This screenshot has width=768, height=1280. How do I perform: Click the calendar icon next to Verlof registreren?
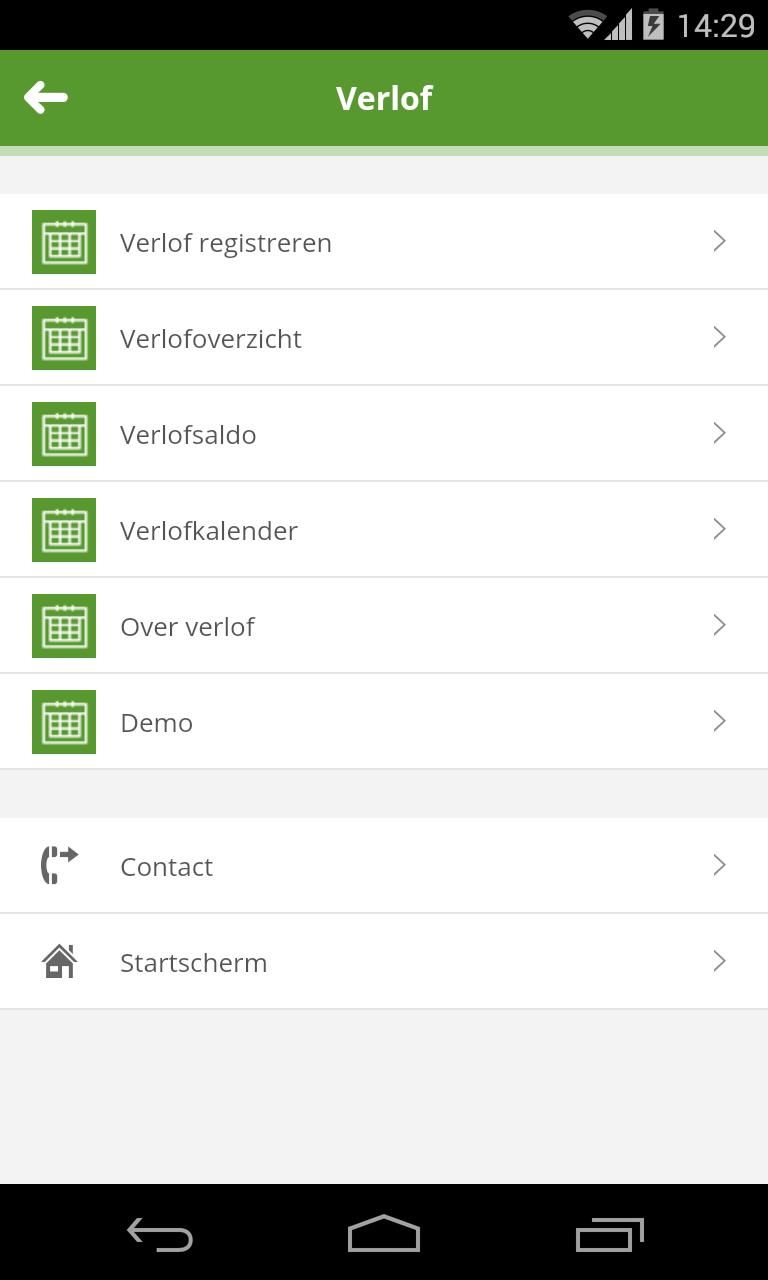64,241
